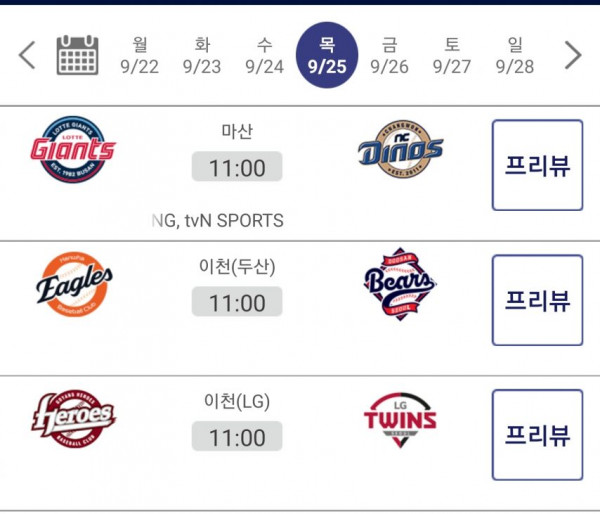Open 프리뷰 for Eagles vs Bears
600x514 pixels.
pos(537,300)
